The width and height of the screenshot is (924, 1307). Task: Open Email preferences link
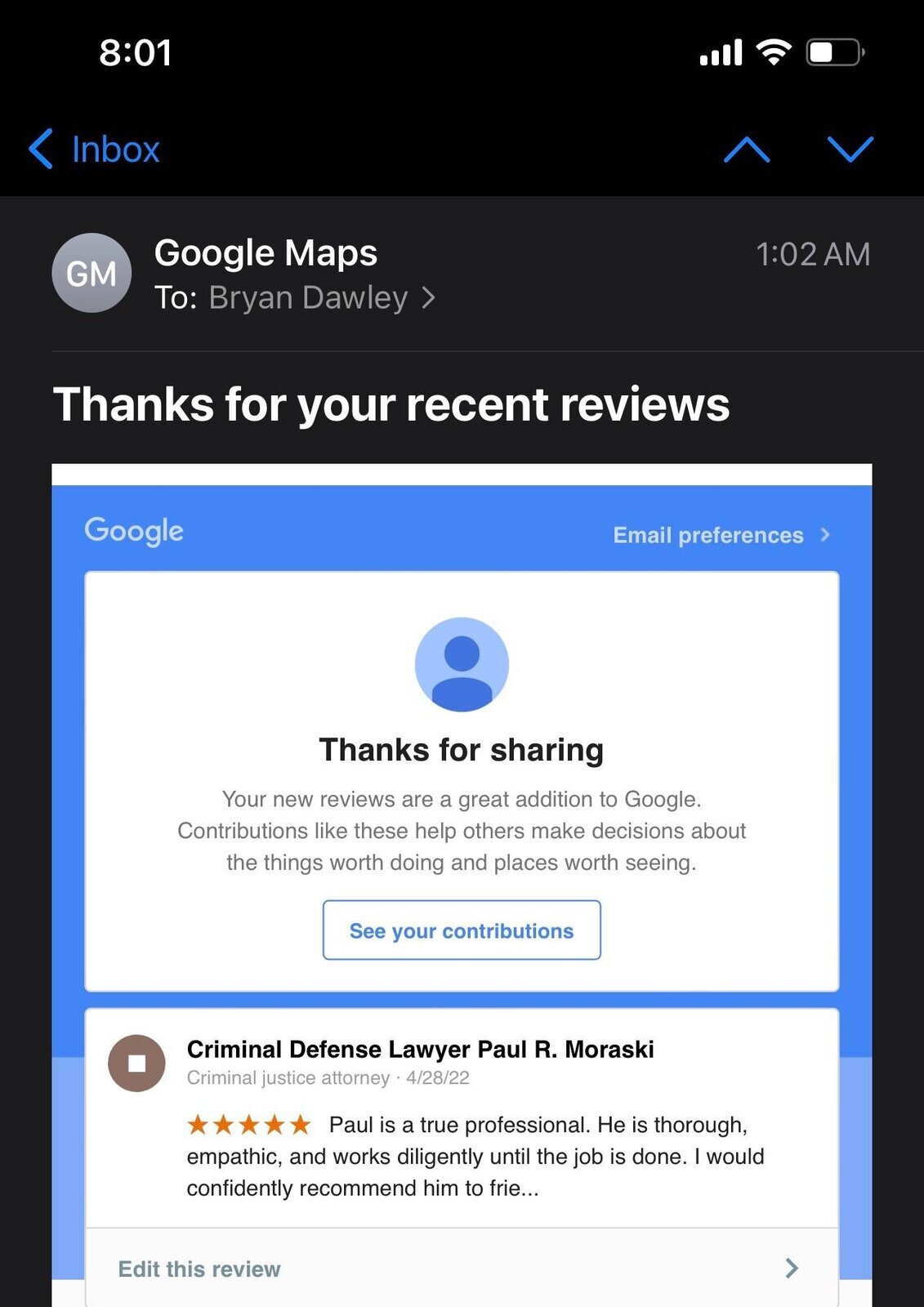(x=720, y=535)
